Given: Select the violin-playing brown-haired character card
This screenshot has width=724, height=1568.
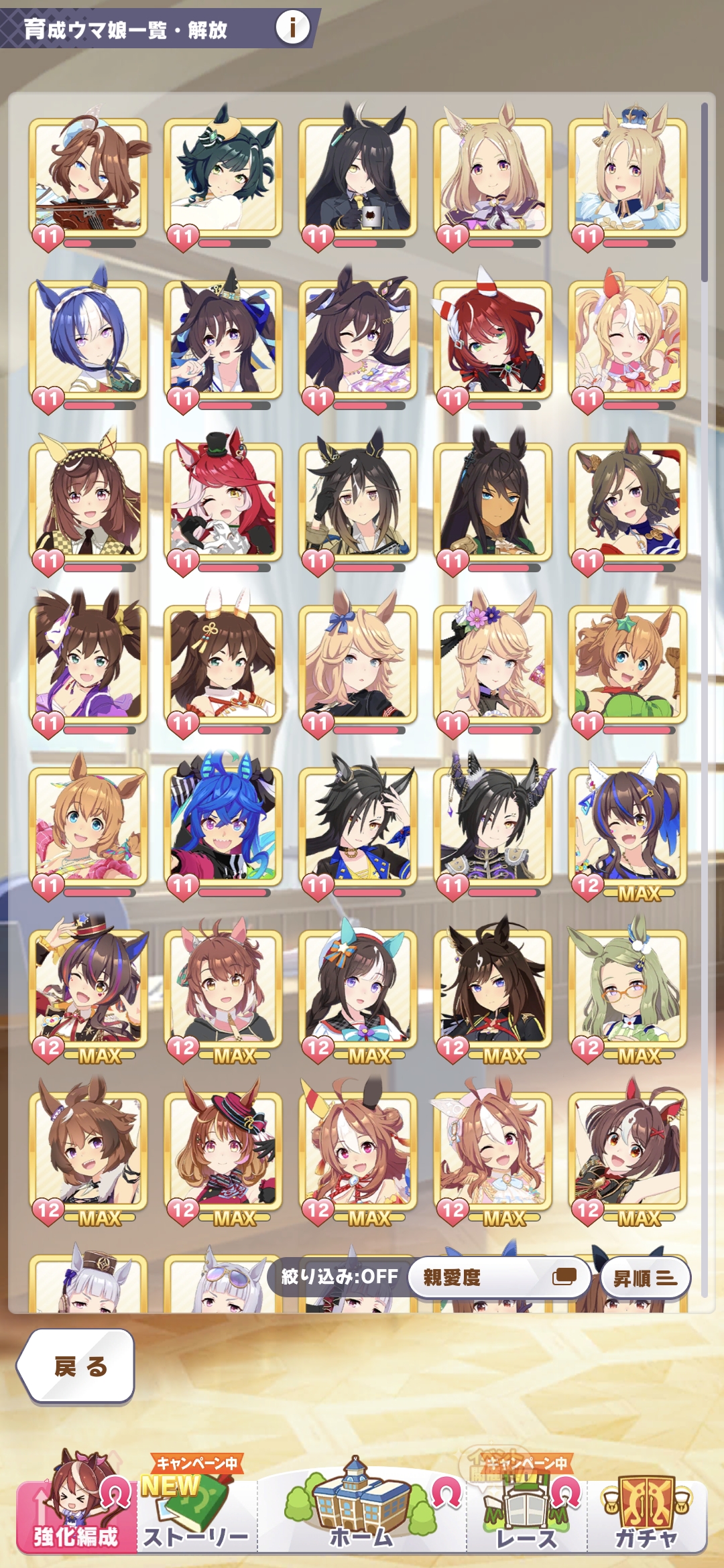Looking at the screenshot, I should [x=88, y=178].
